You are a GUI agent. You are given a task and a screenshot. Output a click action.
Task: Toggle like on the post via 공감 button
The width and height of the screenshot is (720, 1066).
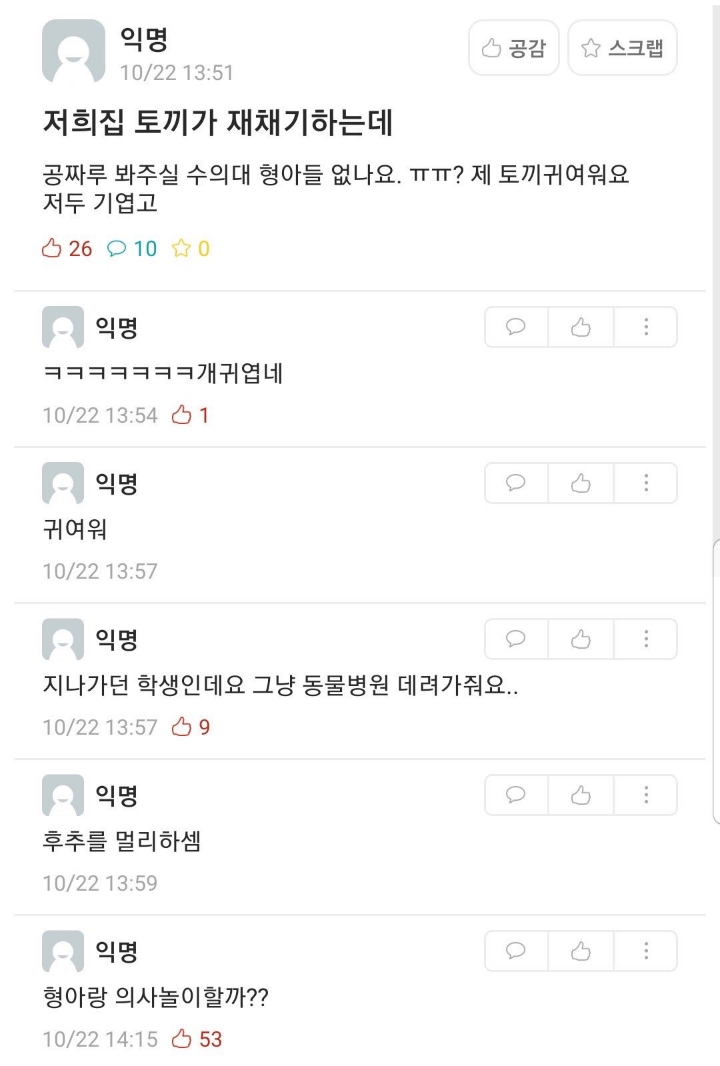(514, 46)
